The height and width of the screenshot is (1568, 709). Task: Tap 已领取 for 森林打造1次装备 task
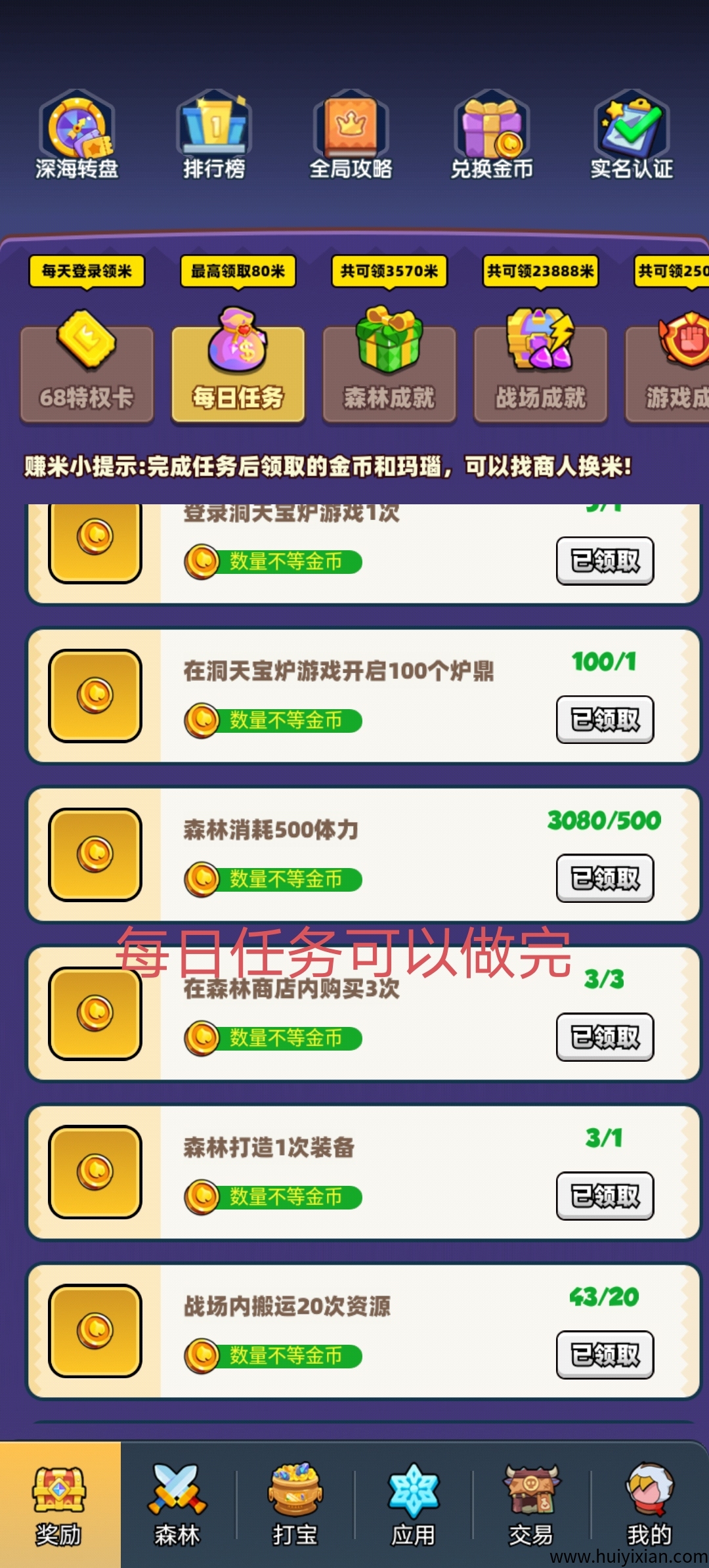[x=605, y=1196]
